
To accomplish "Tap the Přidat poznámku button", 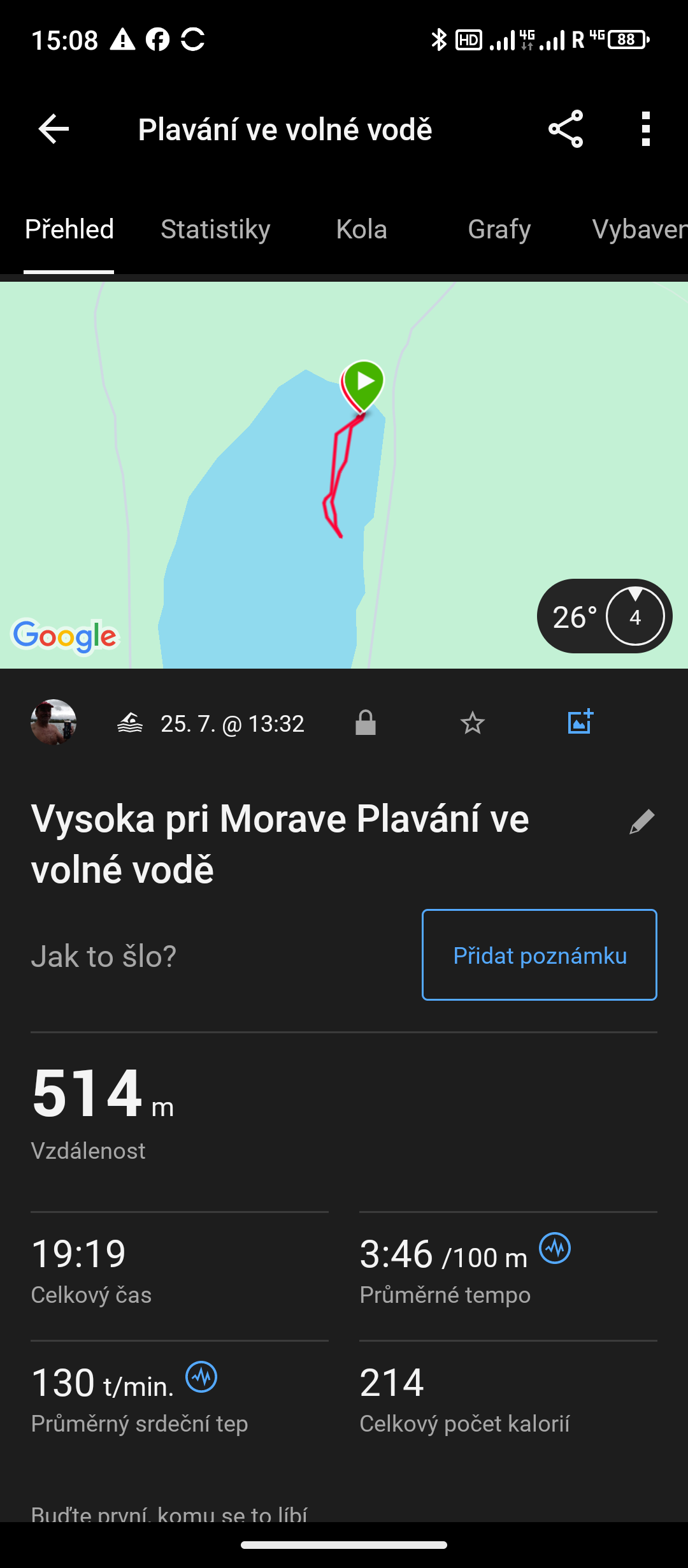I will pyautogui.click(x=539, y=955).
